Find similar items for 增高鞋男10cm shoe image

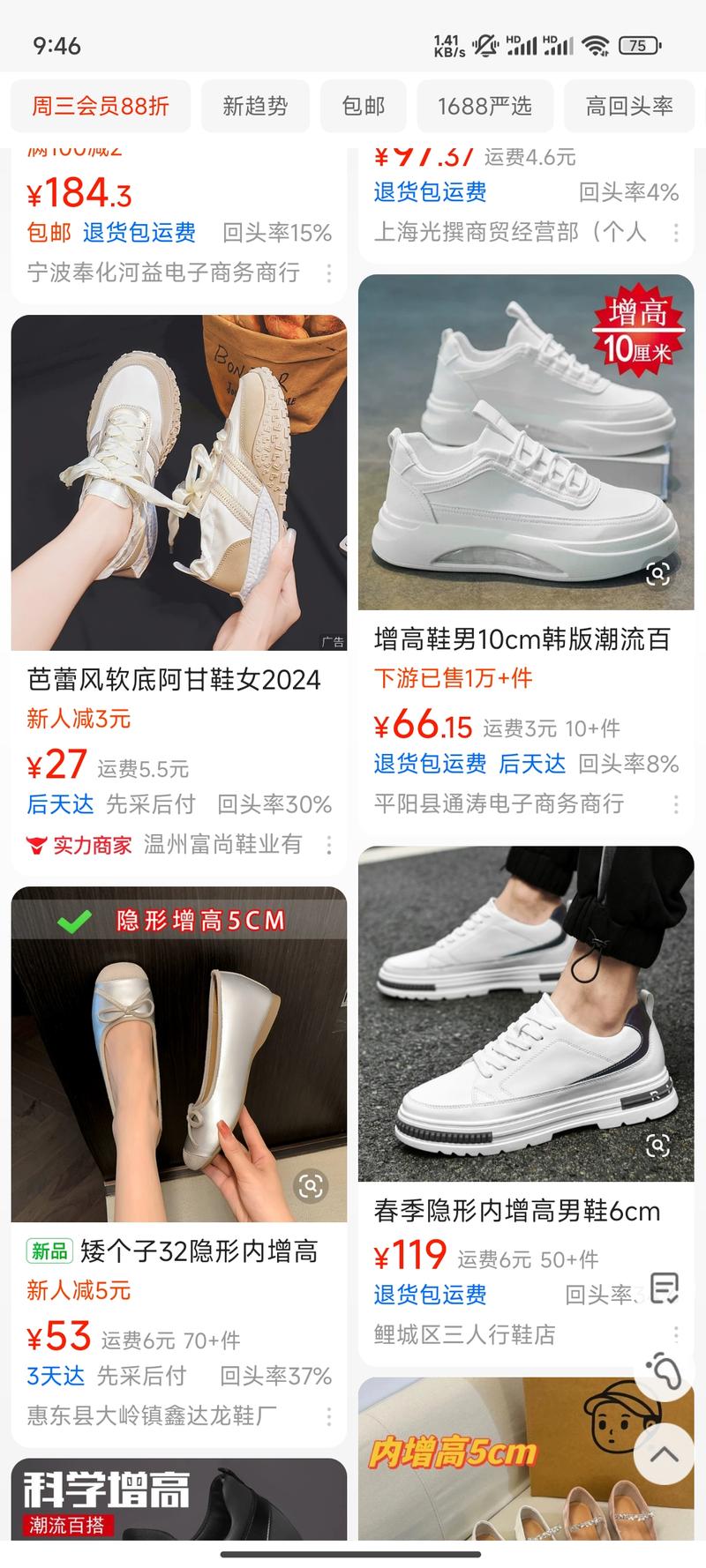(x=658, y=574)
